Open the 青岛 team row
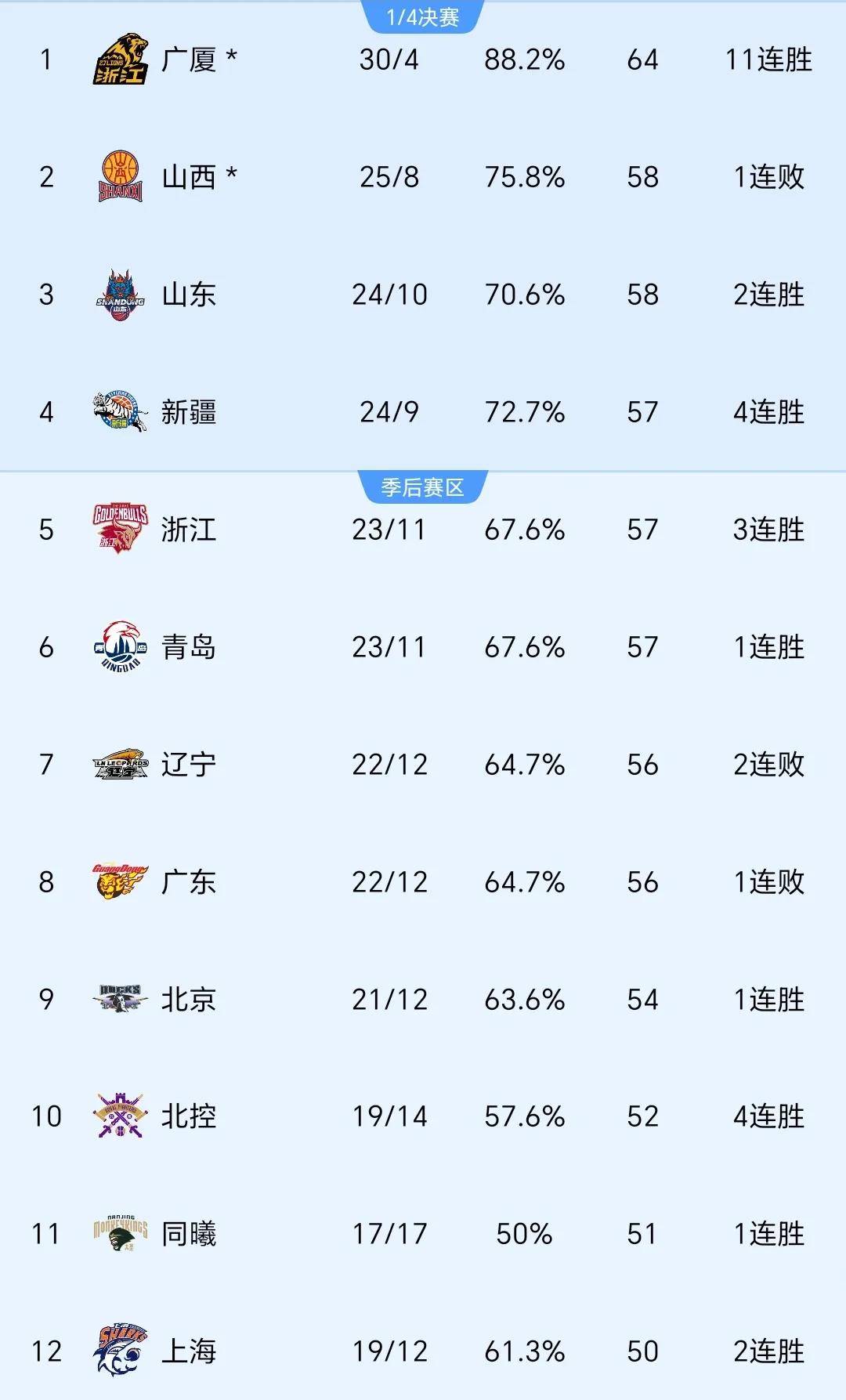This screenshot has width=846, height=1400. [x=189, y=647]
